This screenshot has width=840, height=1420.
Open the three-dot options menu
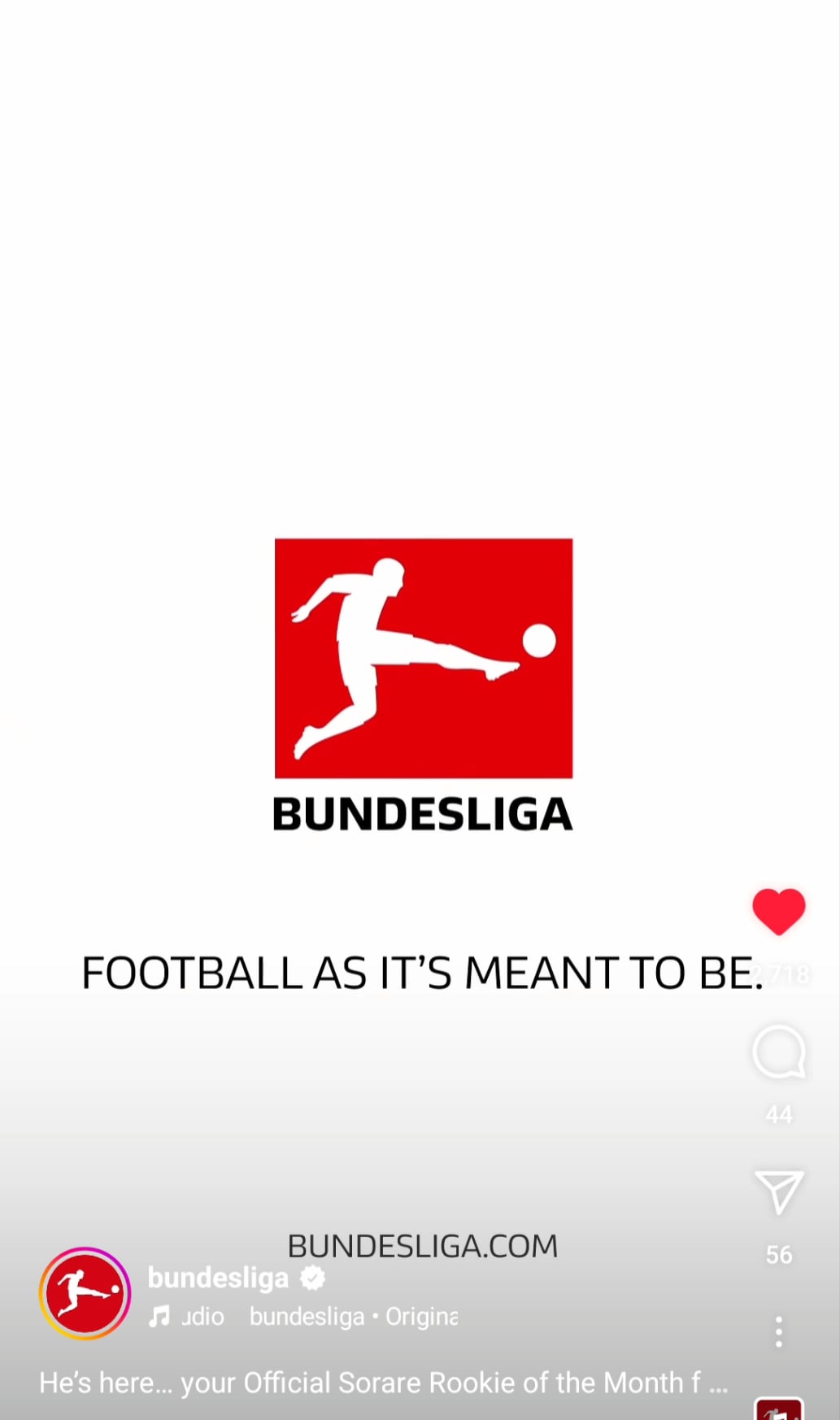coord(778,1332)
